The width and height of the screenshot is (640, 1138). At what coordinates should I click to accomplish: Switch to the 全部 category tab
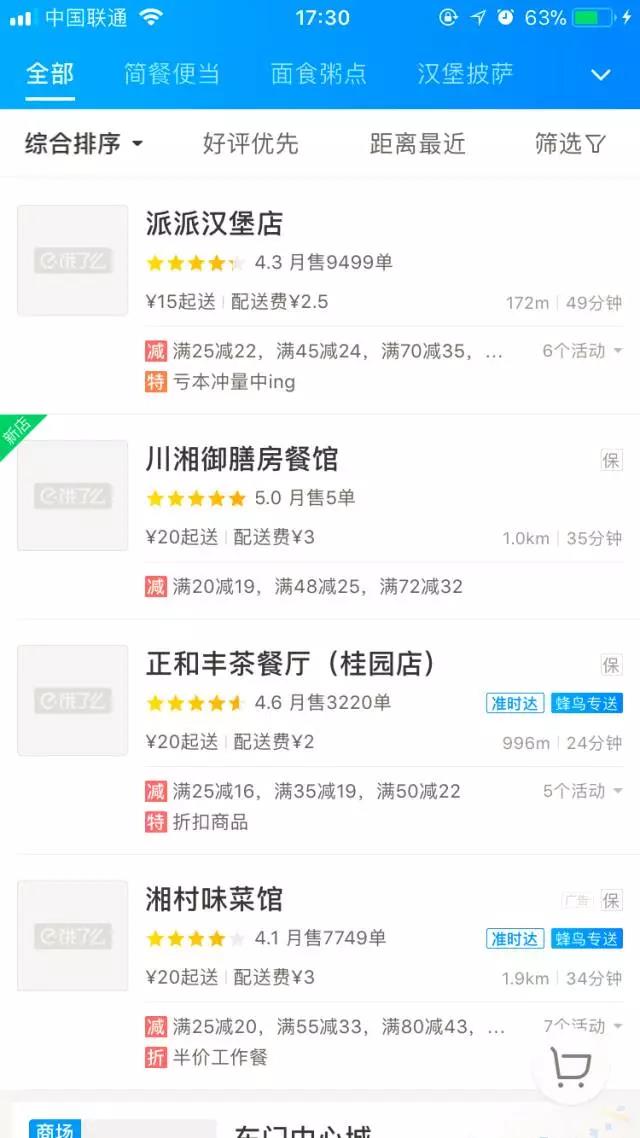click(x=49, y=74)
